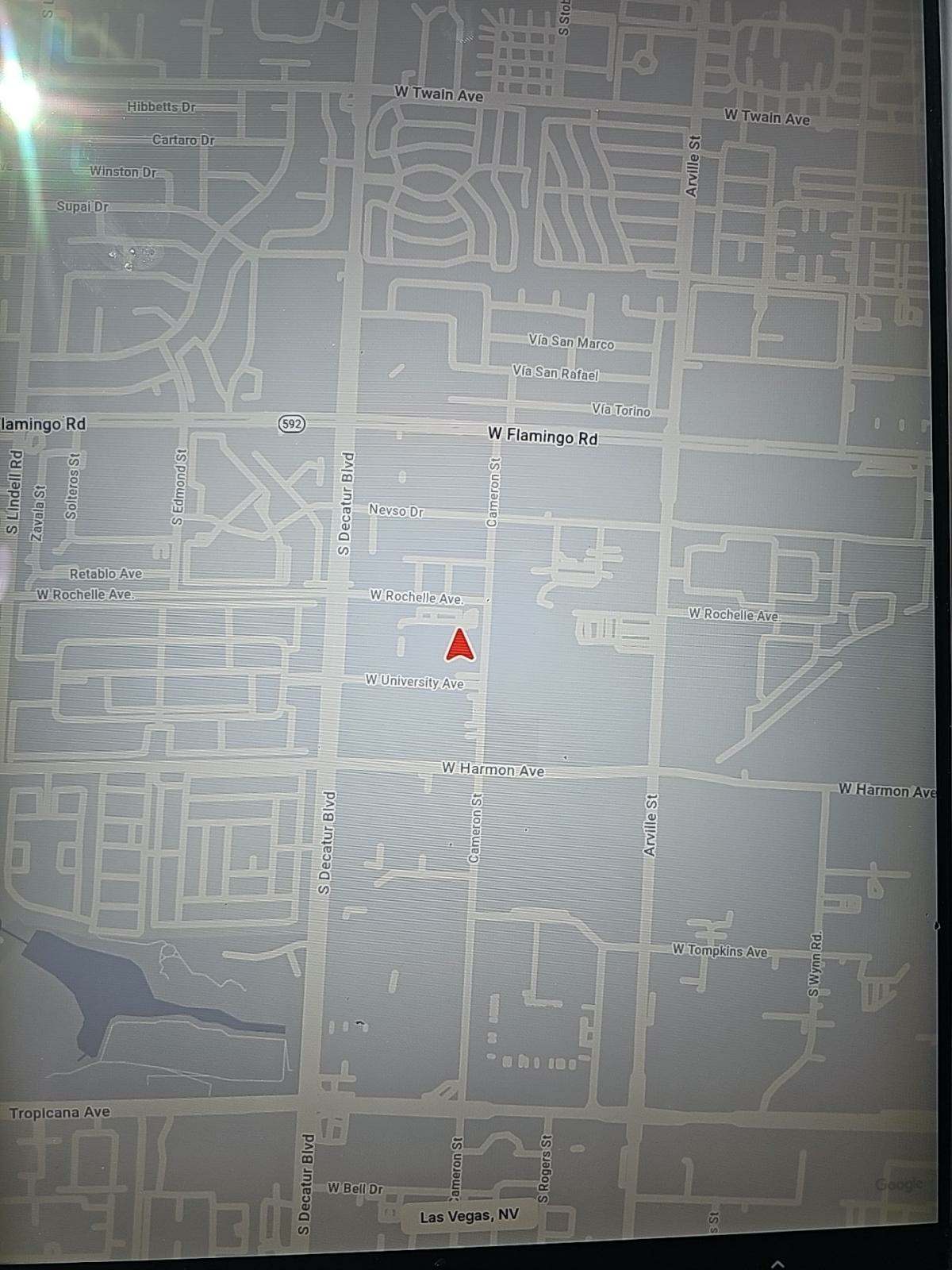Expand the bottom panel with the up caret

pyautogui.click(x=777, y=1263)
